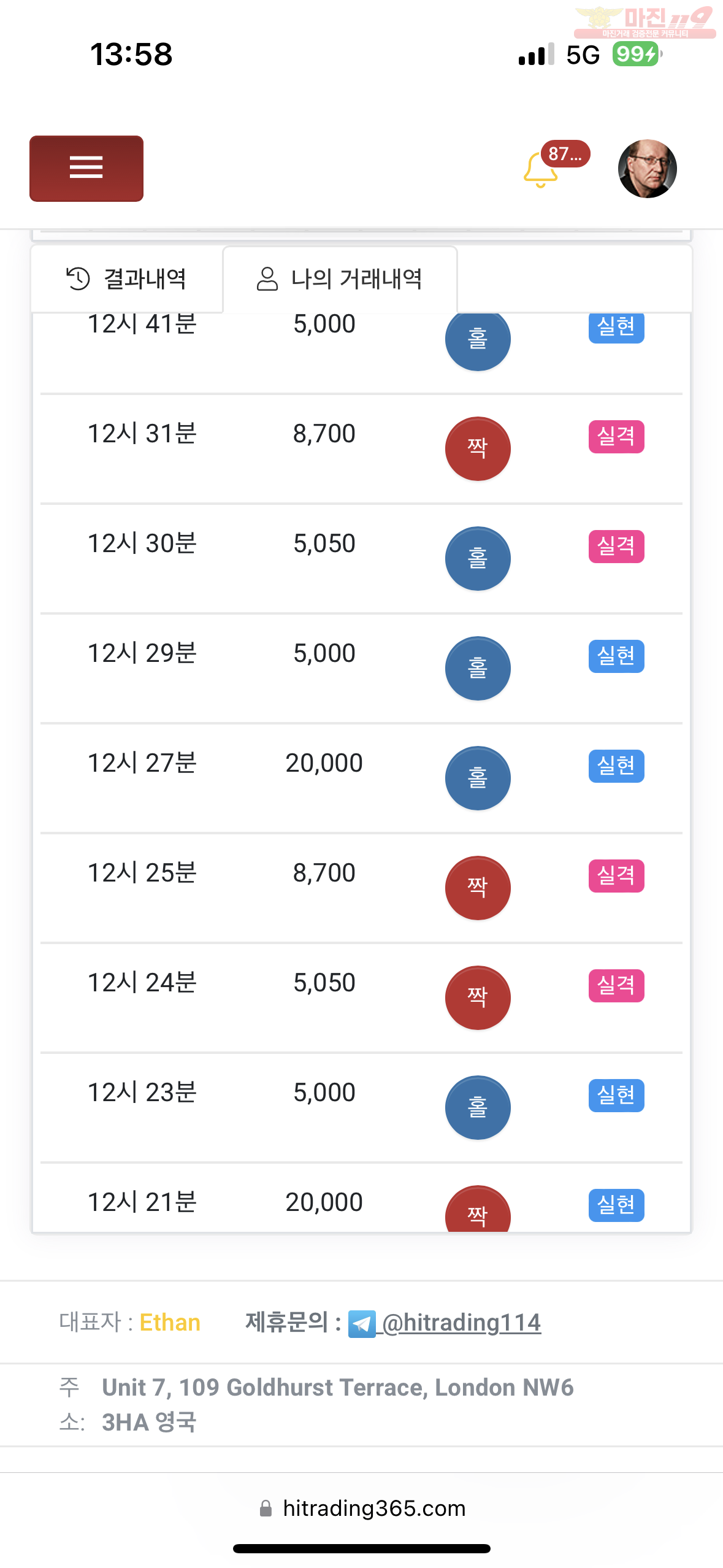This screenshot has width=723, height=1568.
Task: Switch to the 결과내역 tab
Action: tap(126, 279)
